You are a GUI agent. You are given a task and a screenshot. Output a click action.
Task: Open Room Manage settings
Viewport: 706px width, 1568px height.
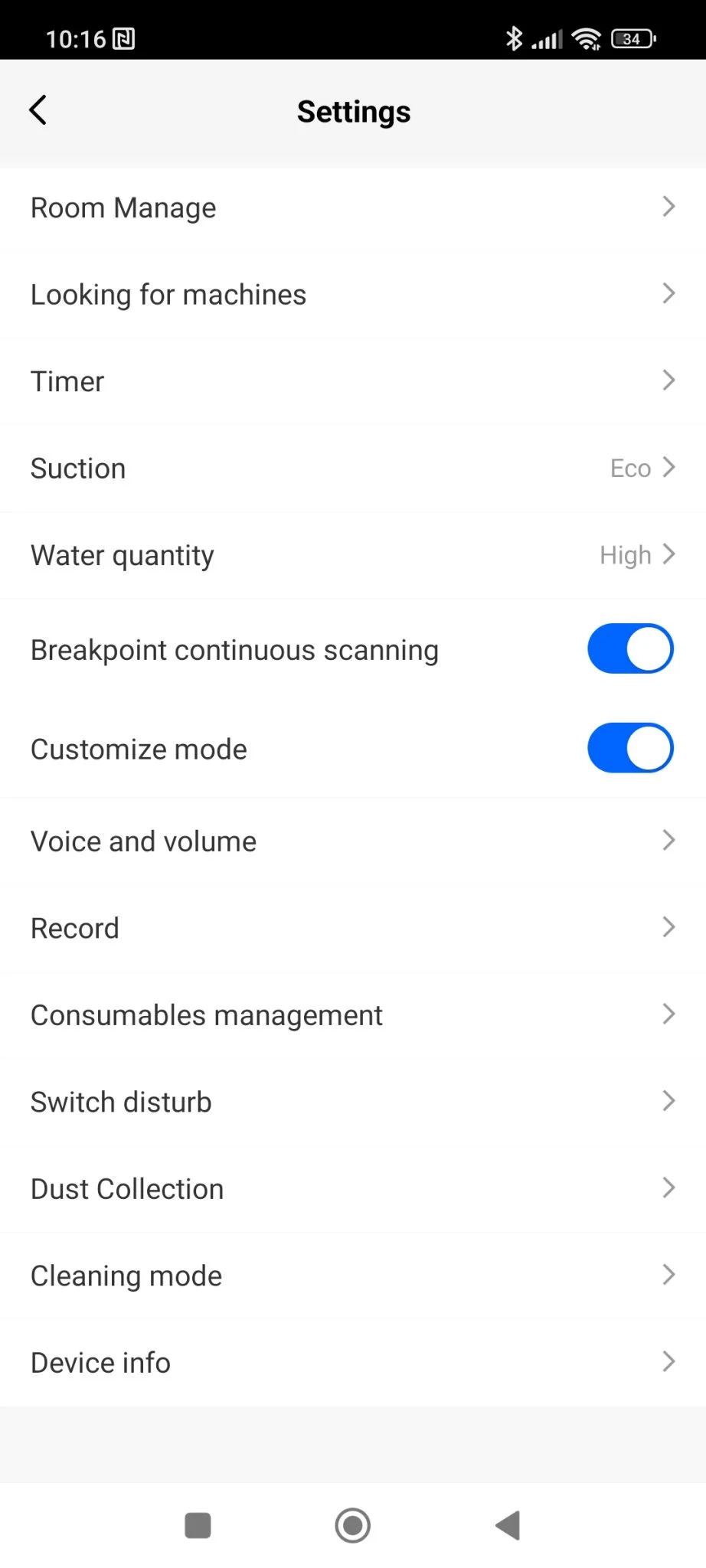352,207
